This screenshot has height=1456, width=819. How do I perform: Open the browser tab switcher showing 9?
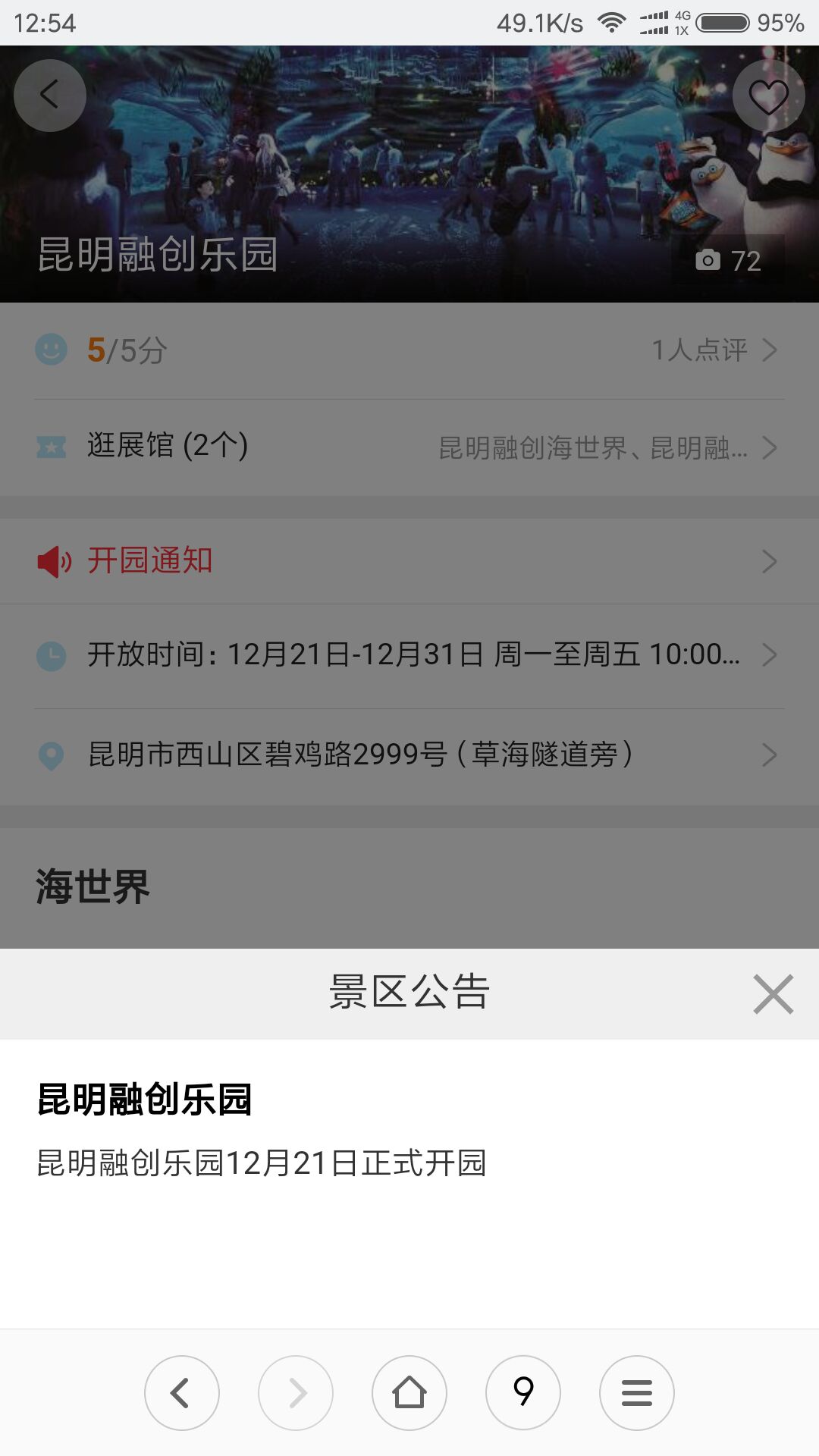[x=523, y=1393]
